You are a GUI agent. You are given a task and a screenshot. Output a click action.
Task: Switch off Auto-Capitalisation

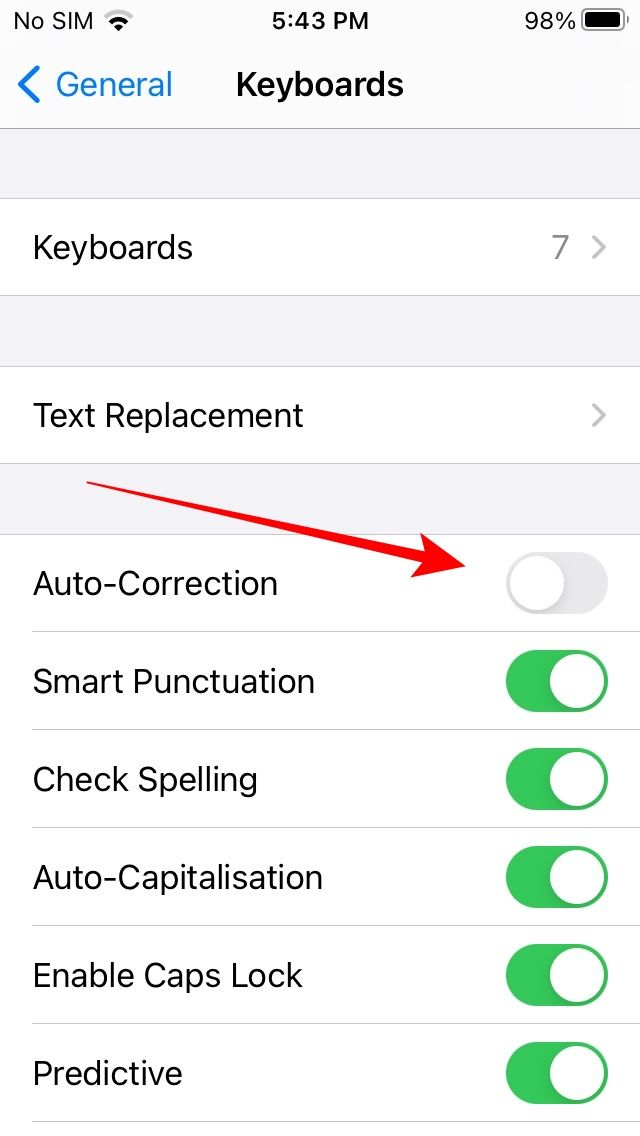(x=556, y=877)
